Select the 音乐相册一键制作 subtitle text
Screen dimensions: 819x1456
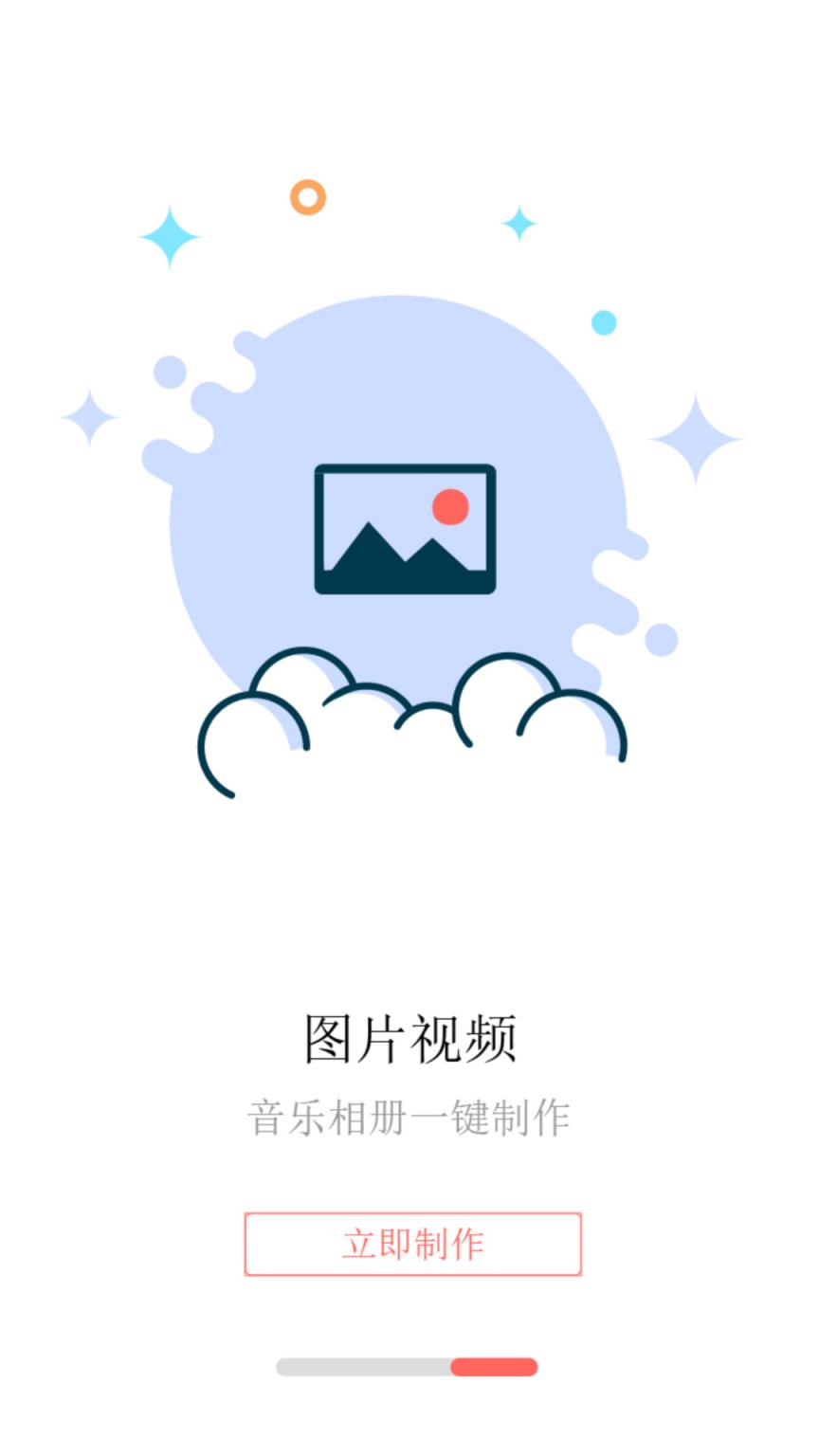click(x=409, y=1117)
